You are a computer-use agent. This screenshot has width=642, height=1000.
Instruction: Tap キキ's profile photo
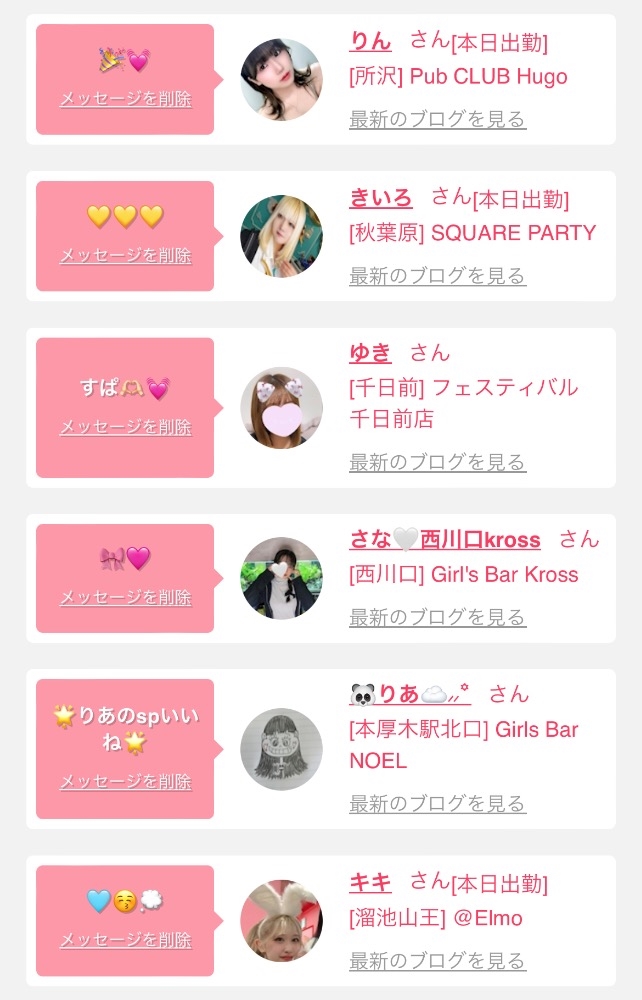click(x=281, y=921)
